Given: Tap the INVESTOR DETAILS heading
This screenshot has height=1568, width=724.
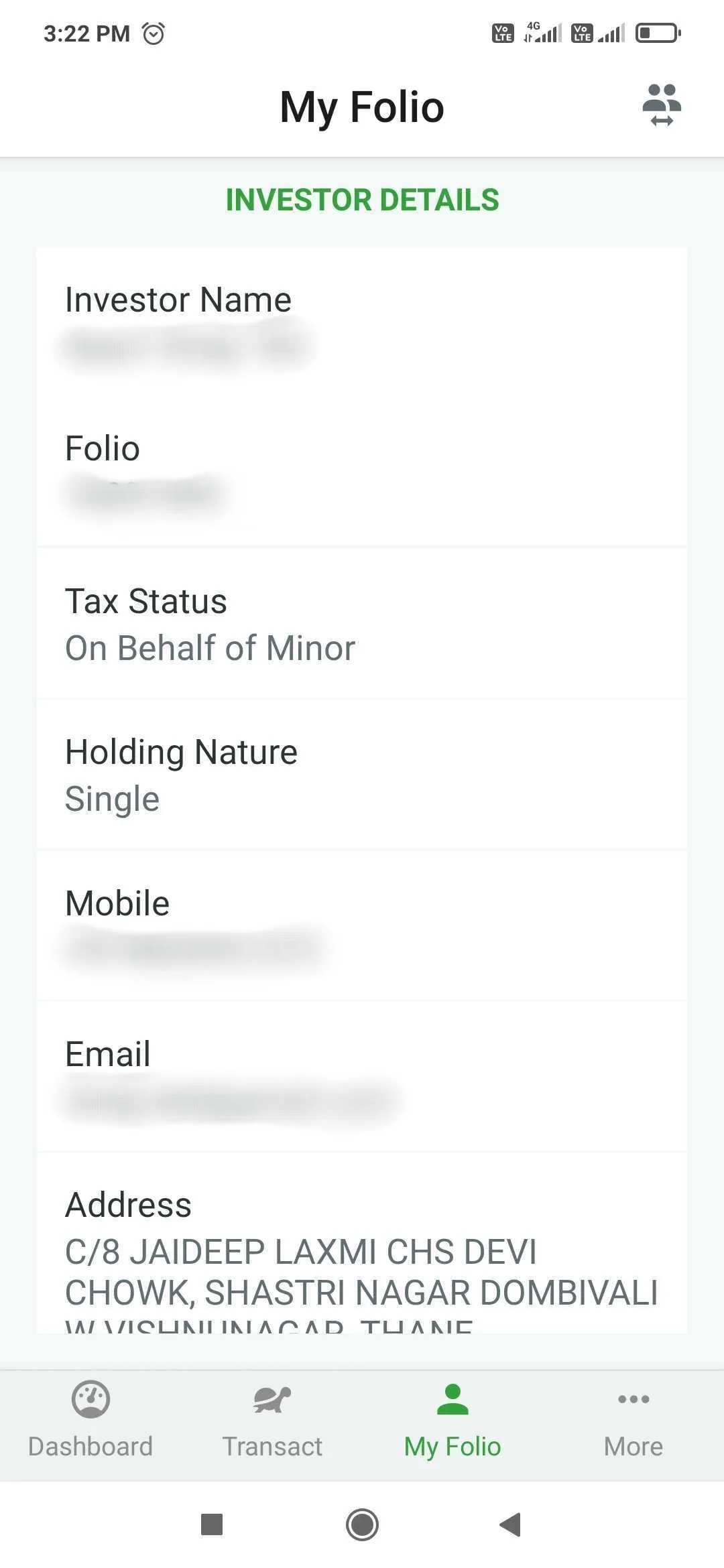Looking at the screenshot, I should click(x=362, y=200).
